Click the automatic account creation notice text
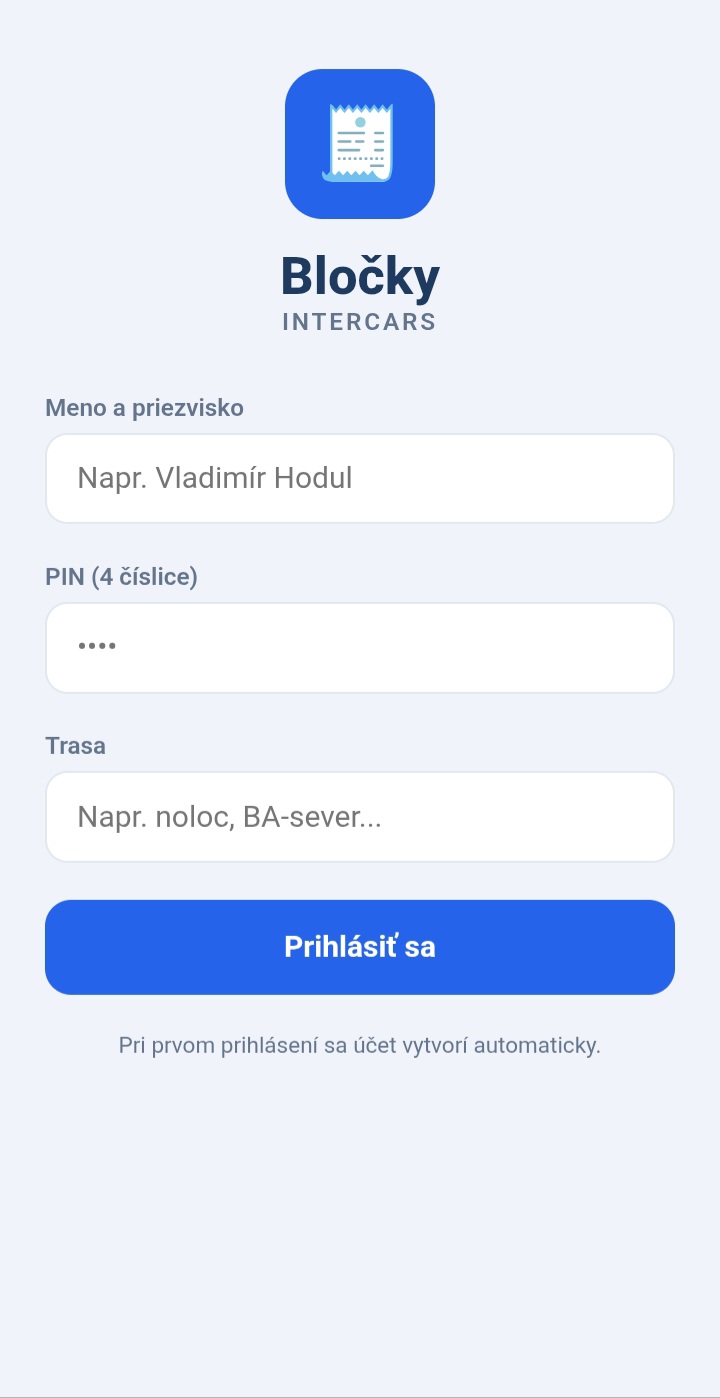Viewport: 720px width, 1398px height. click(x=360, y=1045)
